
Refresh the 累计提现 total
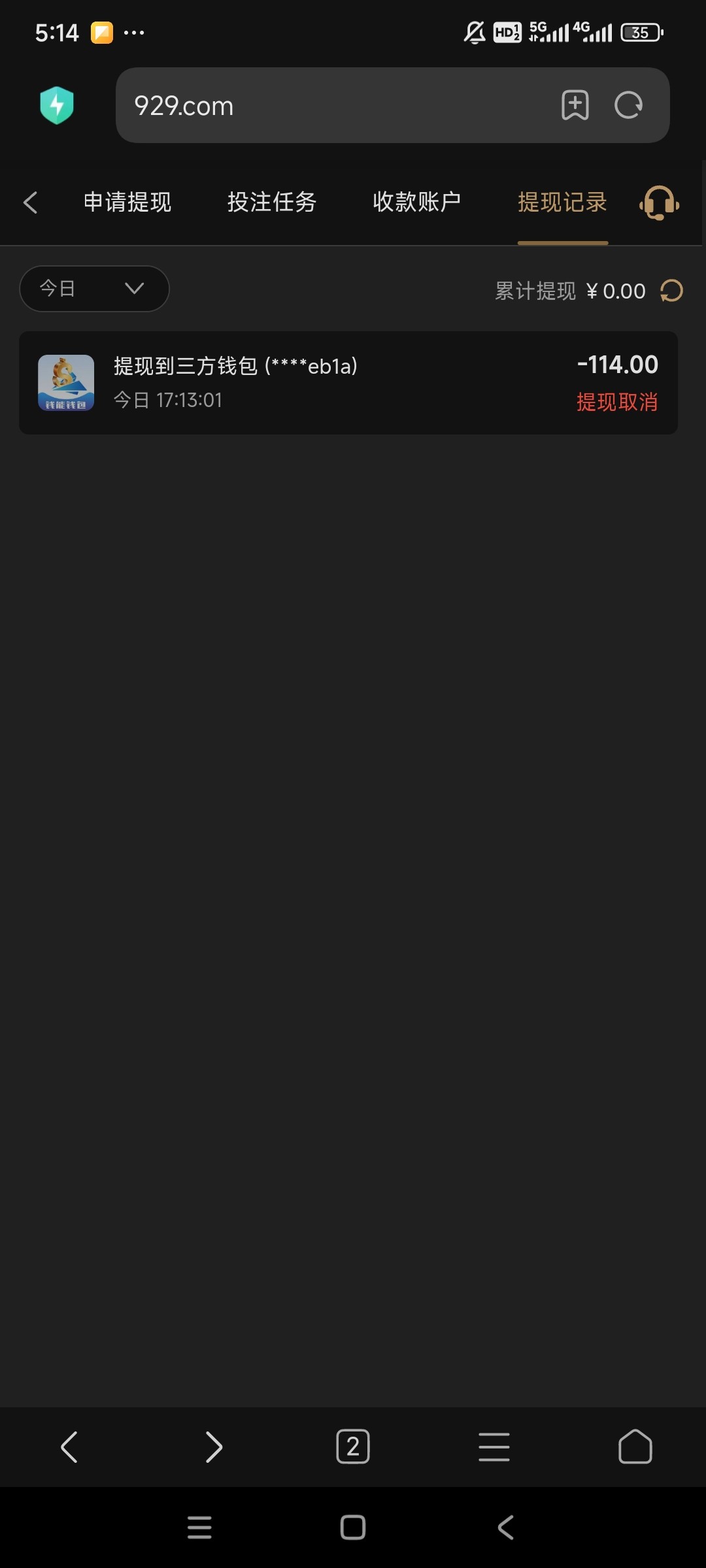coord(671,291)
